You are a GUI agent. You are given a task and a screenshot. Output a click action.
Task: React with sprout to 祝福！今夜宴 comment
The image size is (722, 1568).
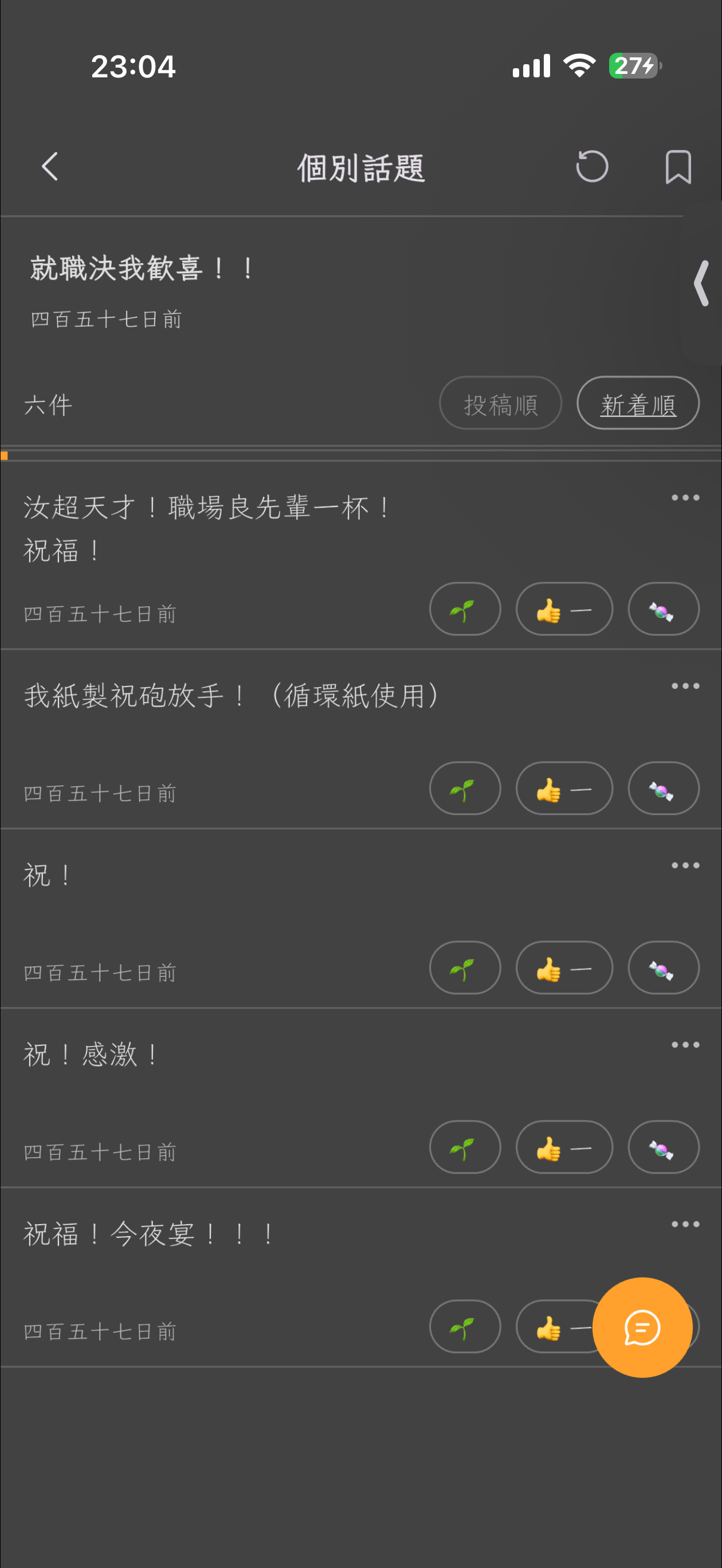[x=465, y=1327]
